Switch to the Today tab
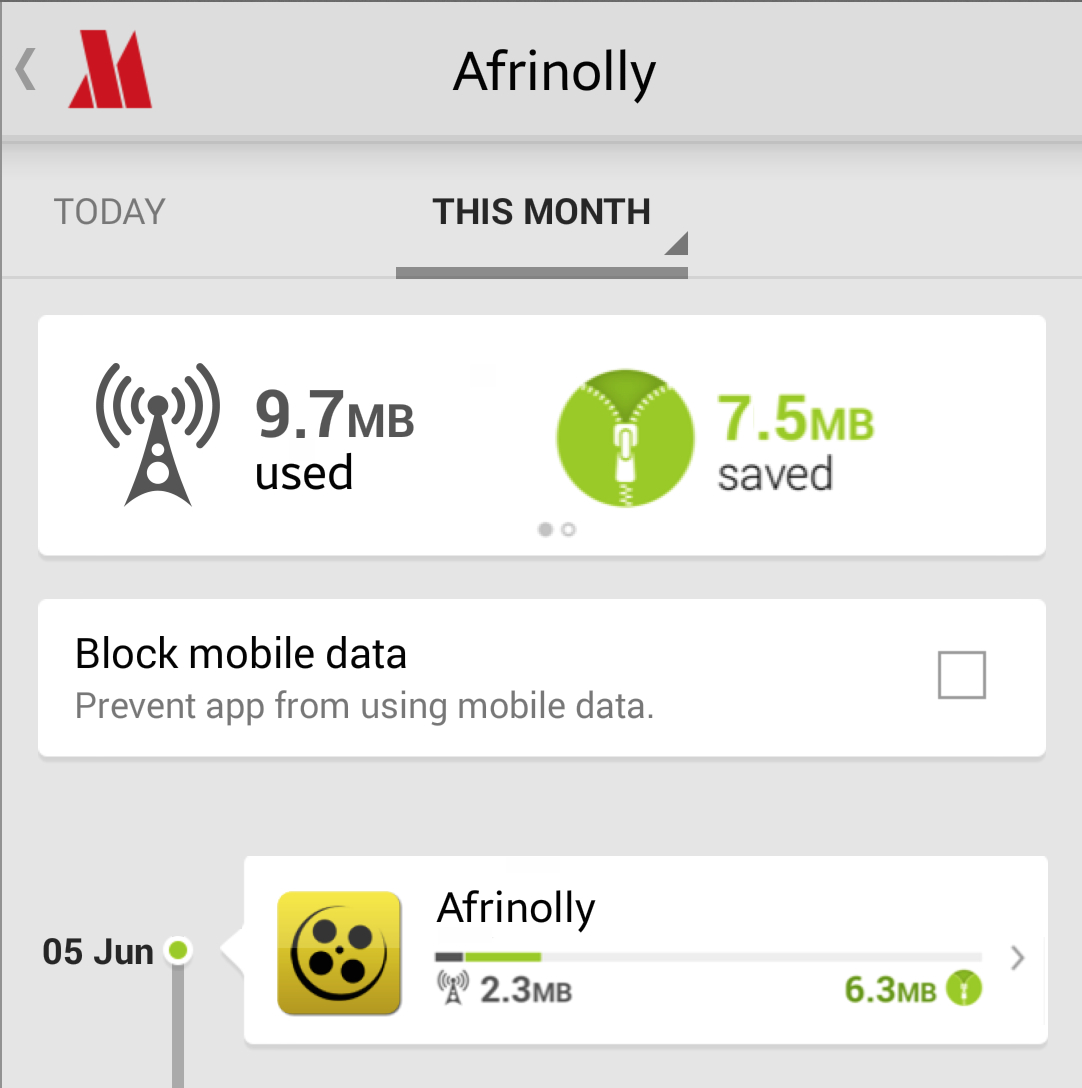1082x1088 pixels. [x=109, y=212]
